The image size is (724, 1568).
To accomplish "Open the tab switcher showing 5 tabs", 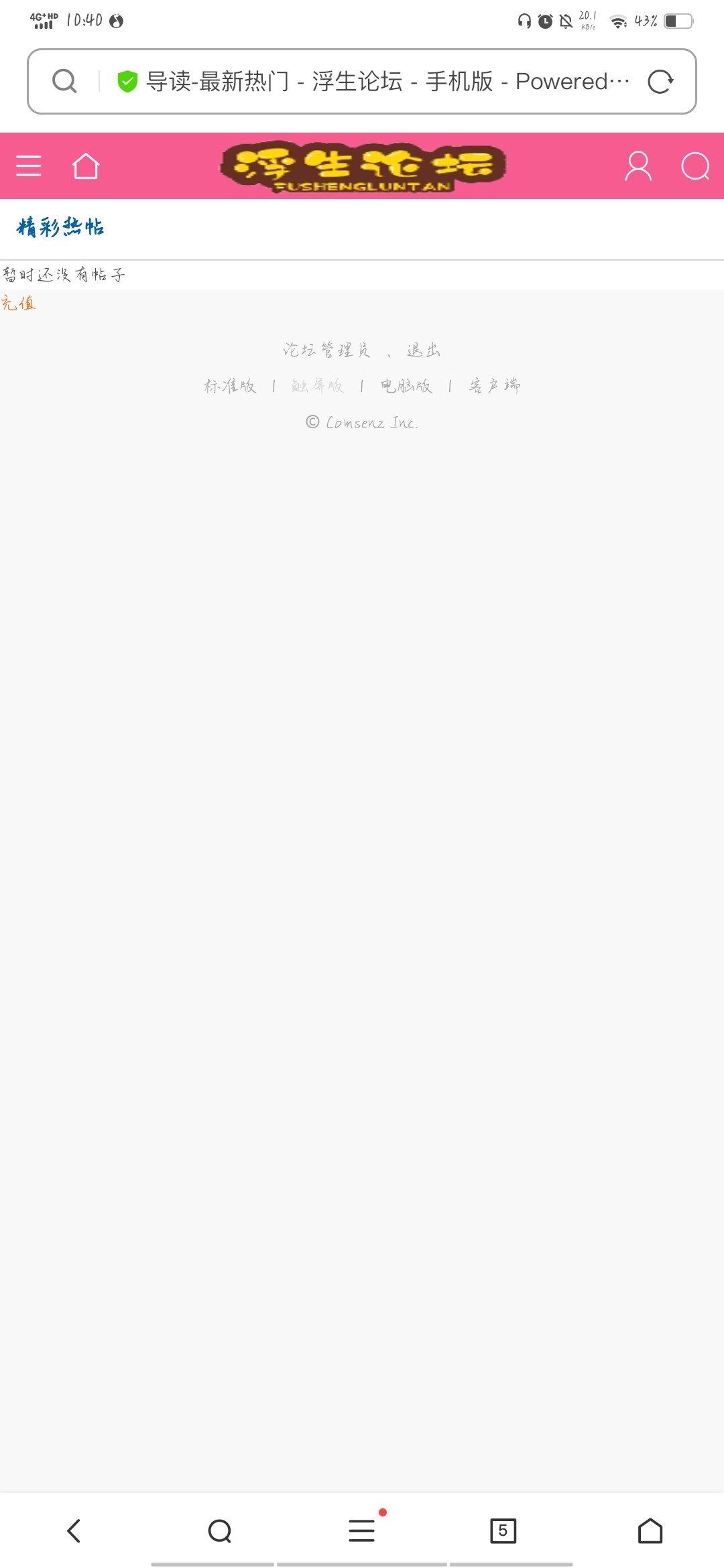I will [x=503, y=1530].
